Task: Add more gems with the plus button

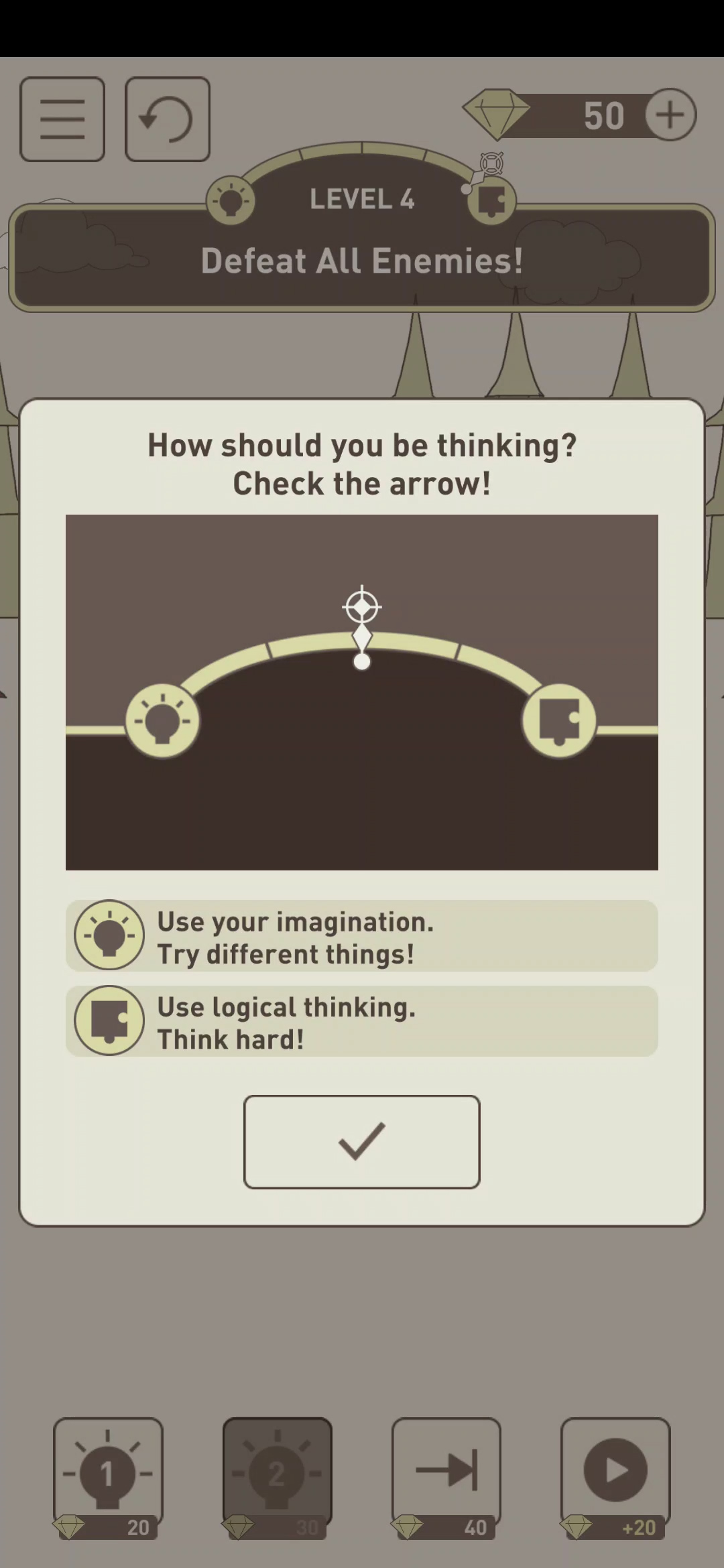Action: [670, 115]
